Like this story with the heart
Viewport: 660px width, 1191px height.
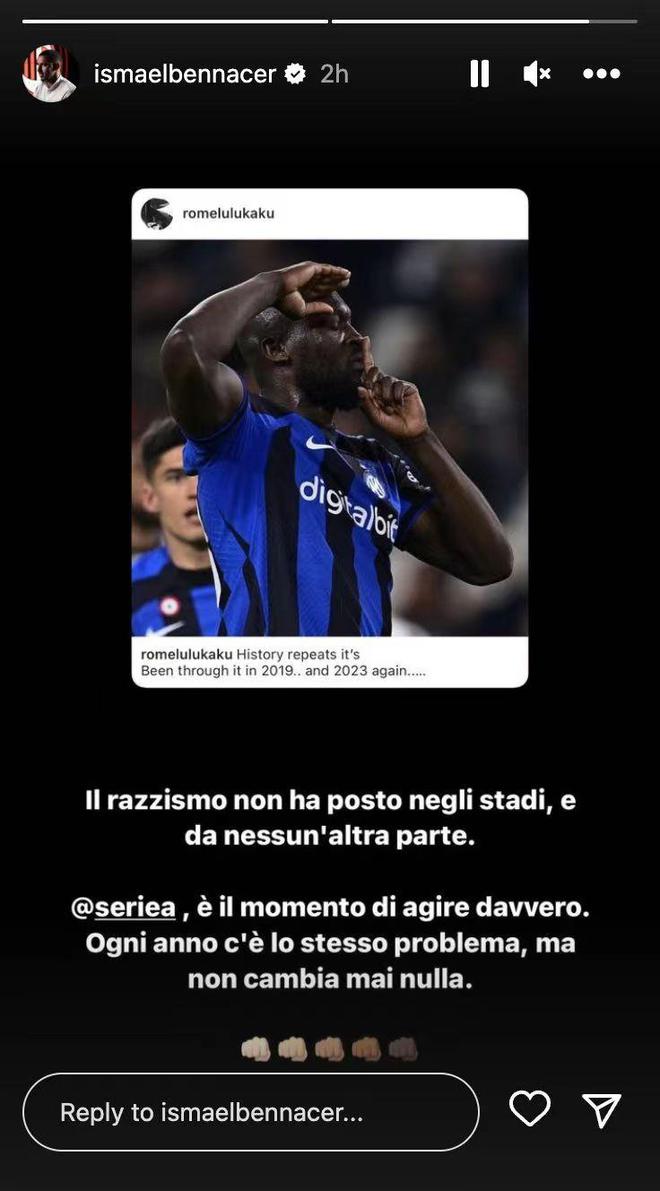(x=529, y=1109)
